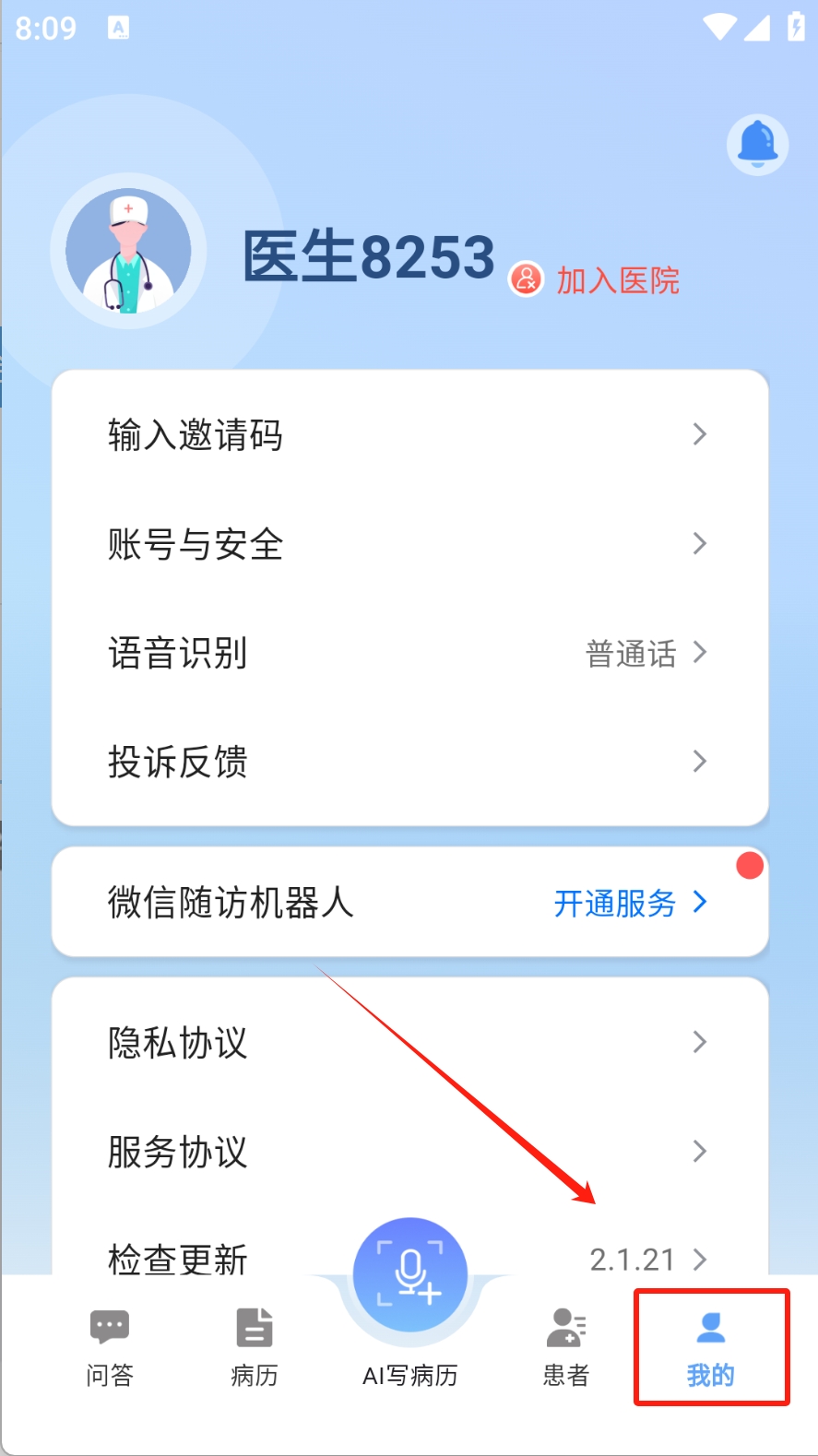Tap the doctor profile avatar

point(128,252)
